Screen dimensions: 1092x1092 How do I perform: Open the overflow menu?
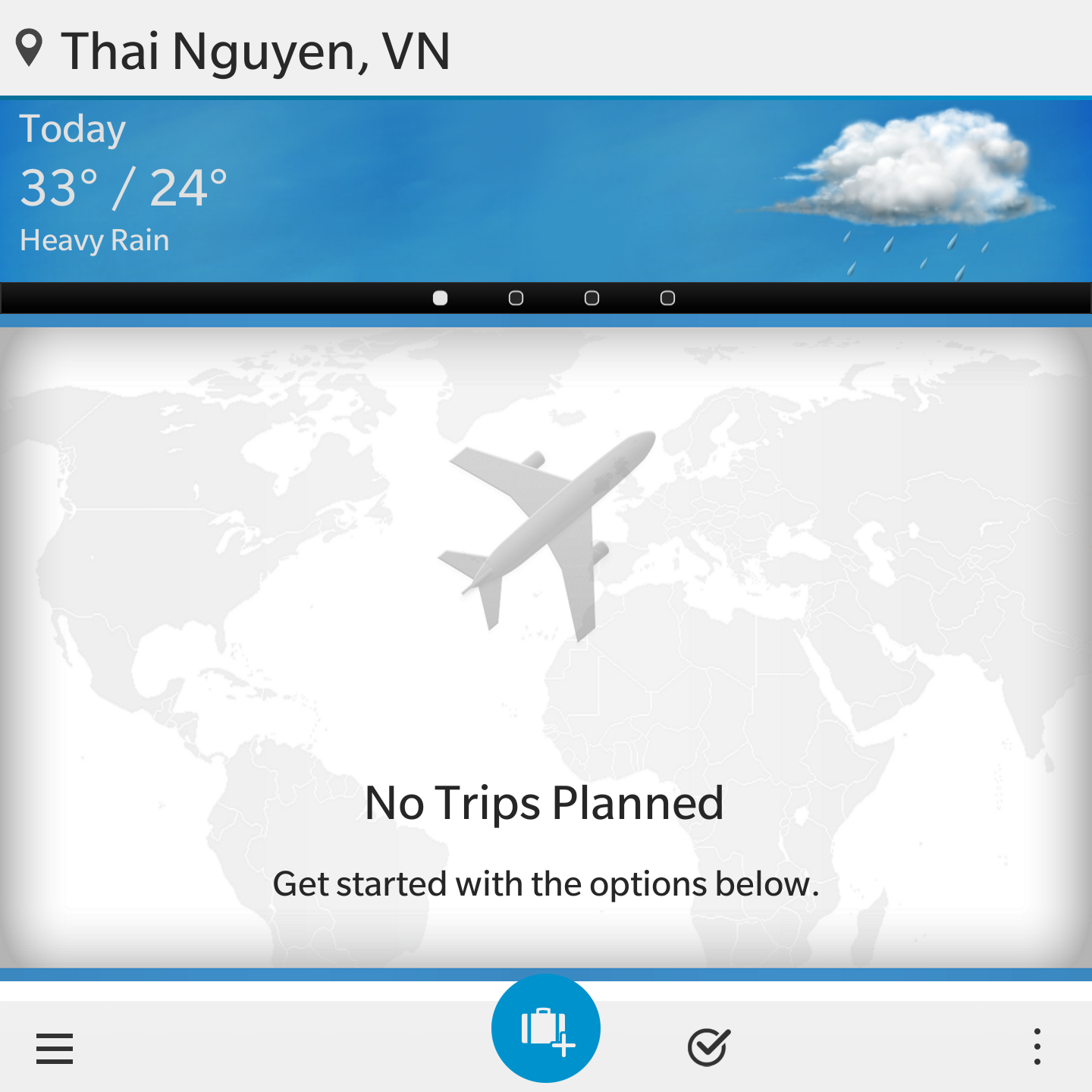(1037, 1046)
